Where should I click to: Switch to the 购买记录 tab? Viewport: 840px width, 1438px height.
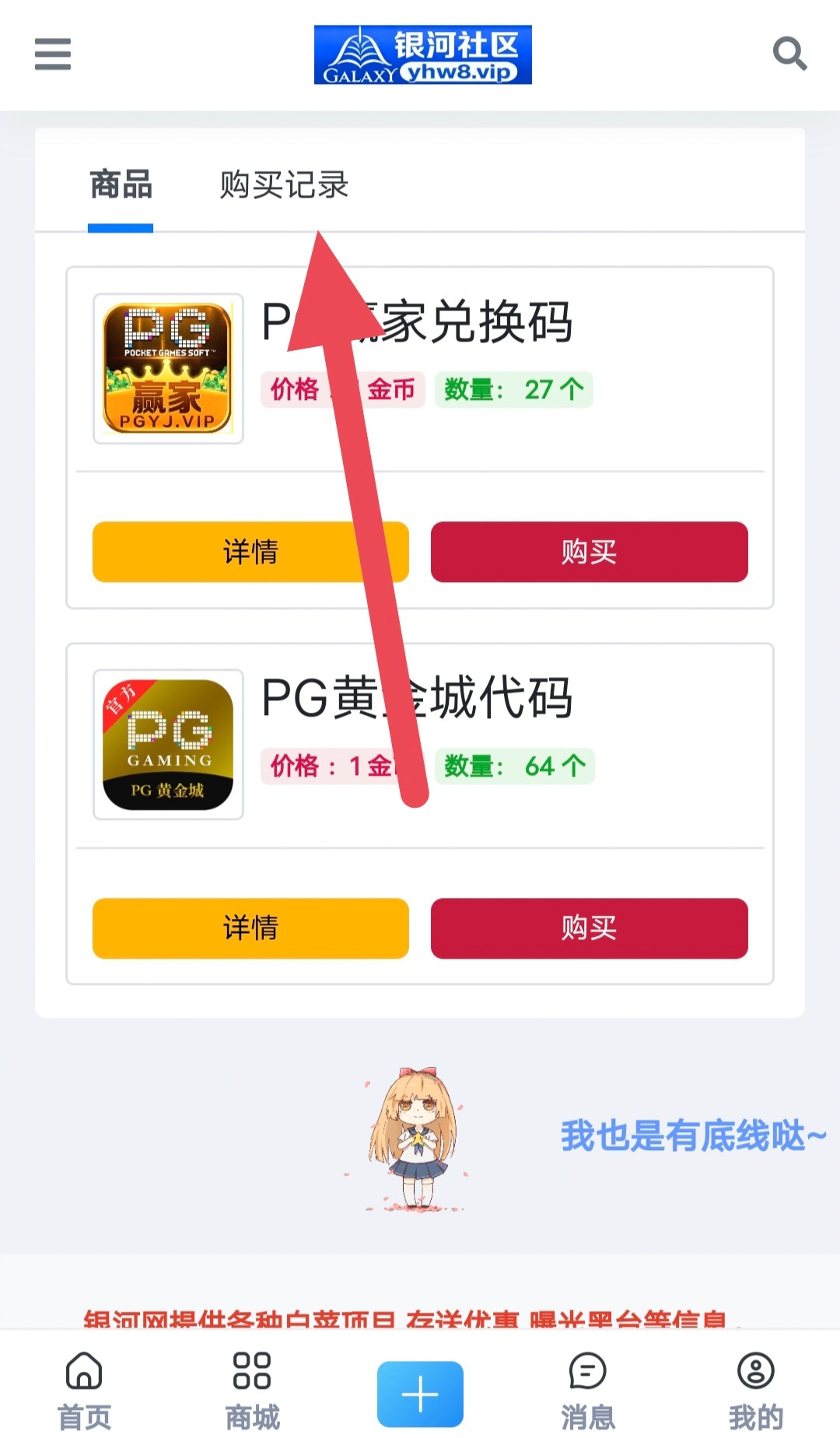coord(284,185)
